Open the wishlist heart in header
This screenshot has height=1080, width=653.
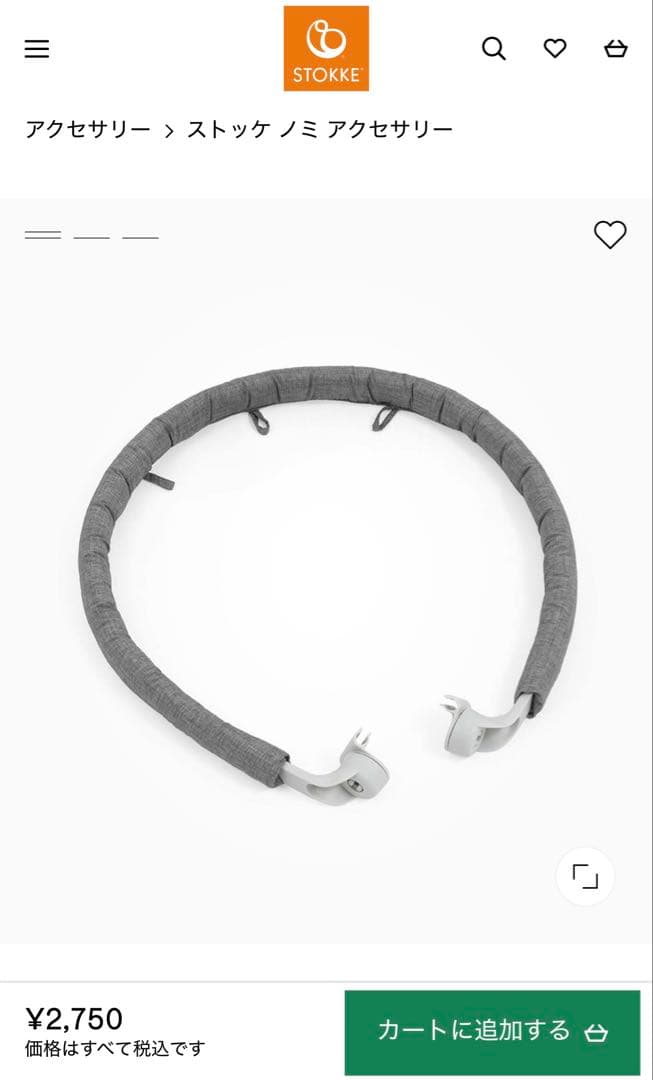point(555,48)
